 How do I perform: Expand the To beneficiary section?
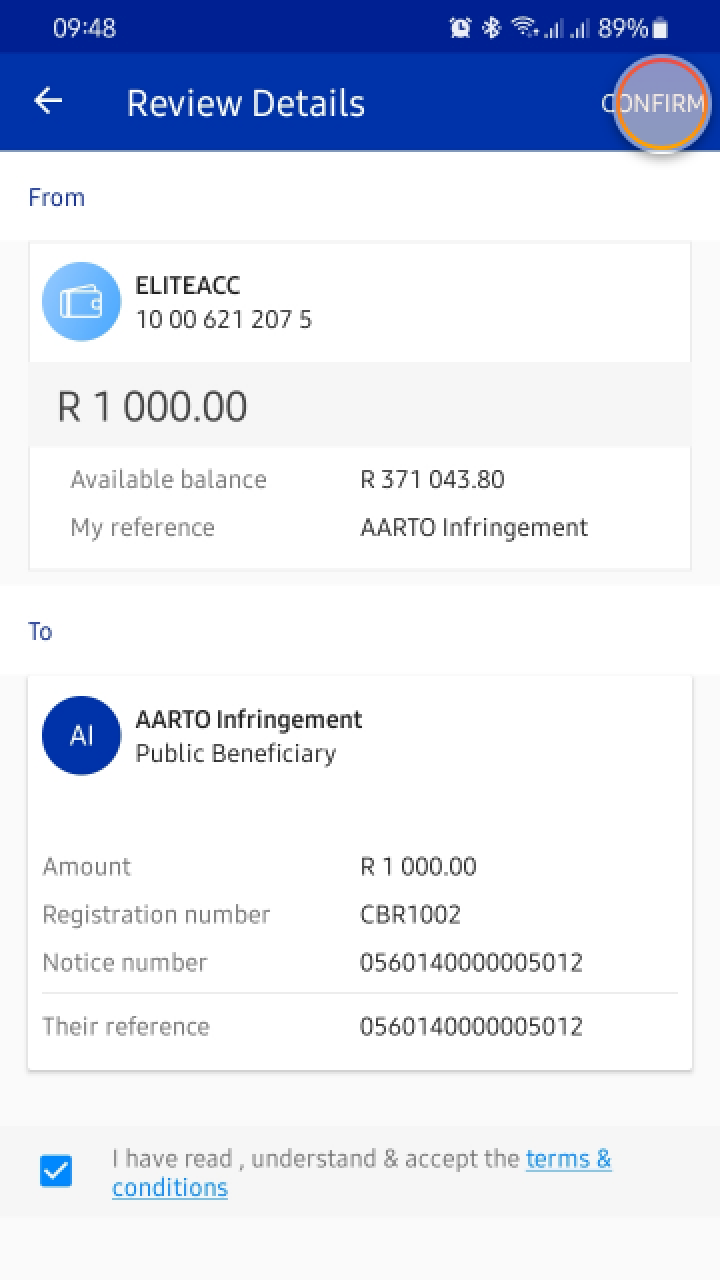tap(360, 735)
